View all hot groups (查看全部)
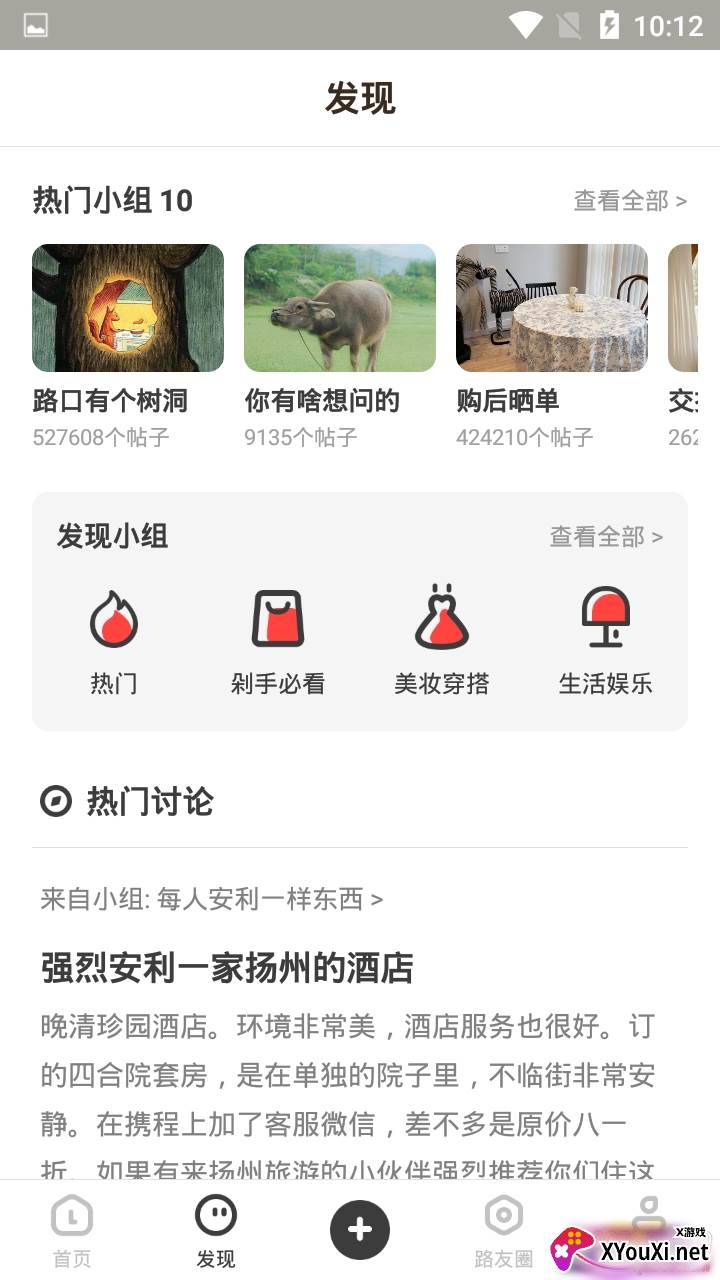 [629, 201]
